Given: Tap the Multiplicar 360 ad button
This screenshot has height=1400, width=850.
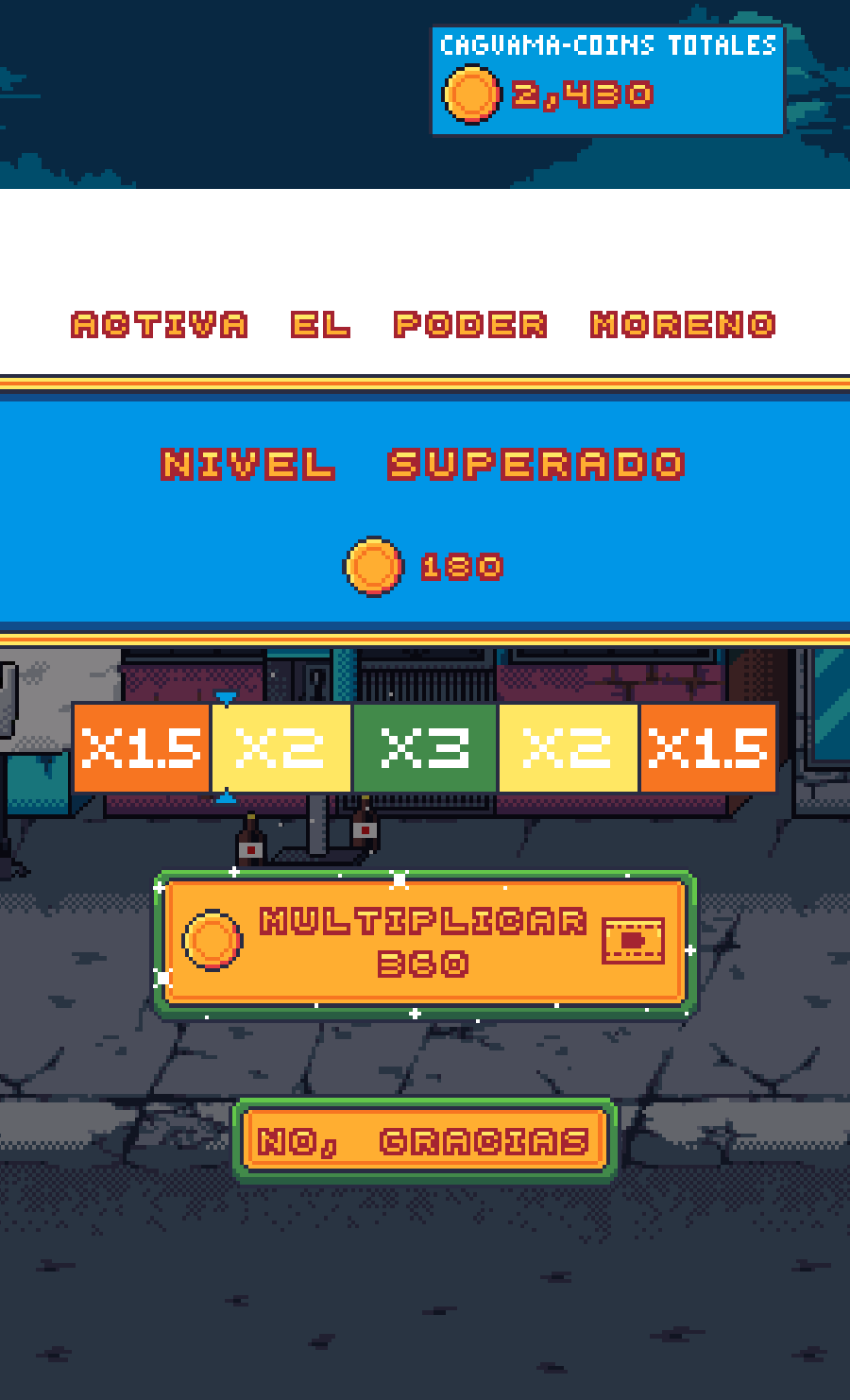Looking at the screenshot, I should (x=425, y=943).
